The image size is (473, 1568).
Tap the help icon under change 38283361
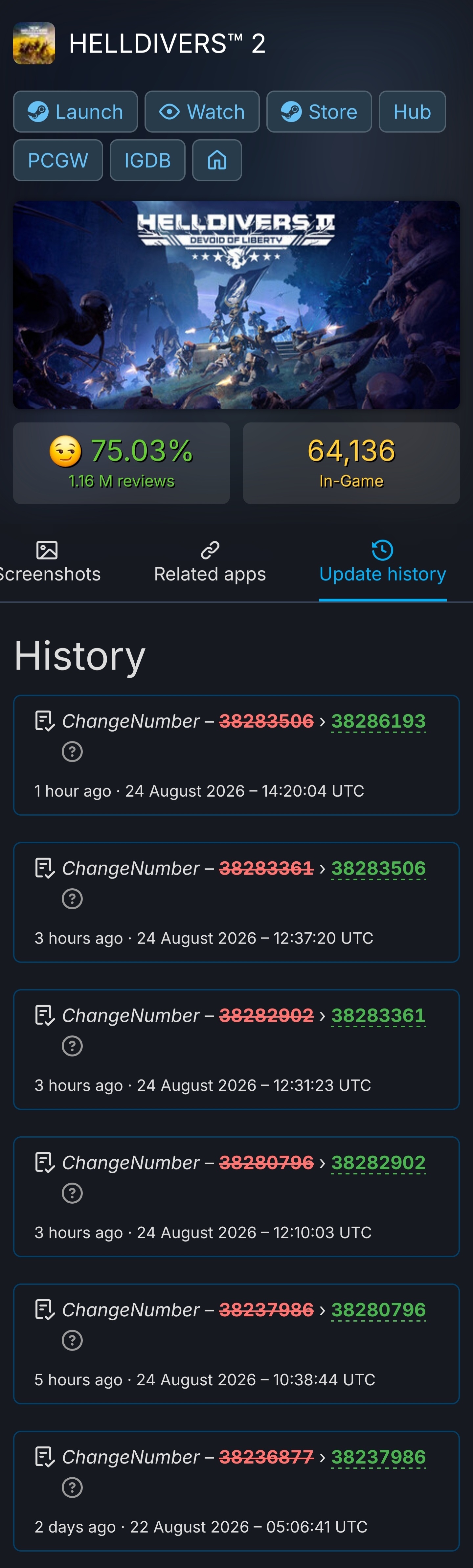(x=73, y=1046)
